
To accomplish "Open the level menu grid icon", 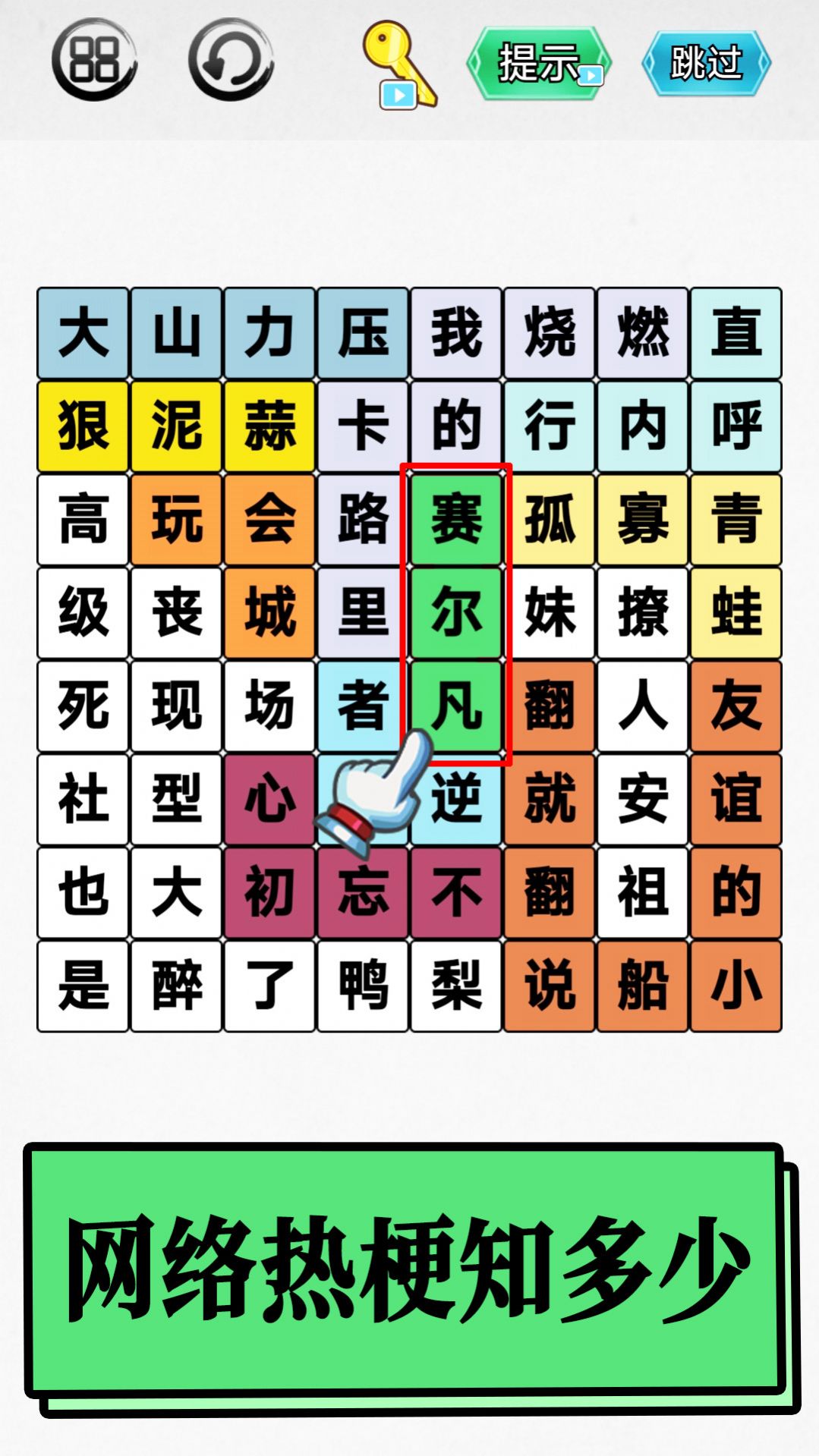I will pos(94,61).
